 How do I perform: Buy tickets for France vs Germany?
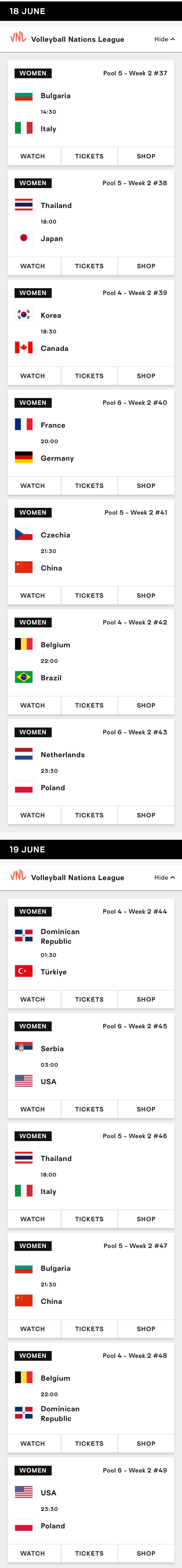(x=90, y=486)
